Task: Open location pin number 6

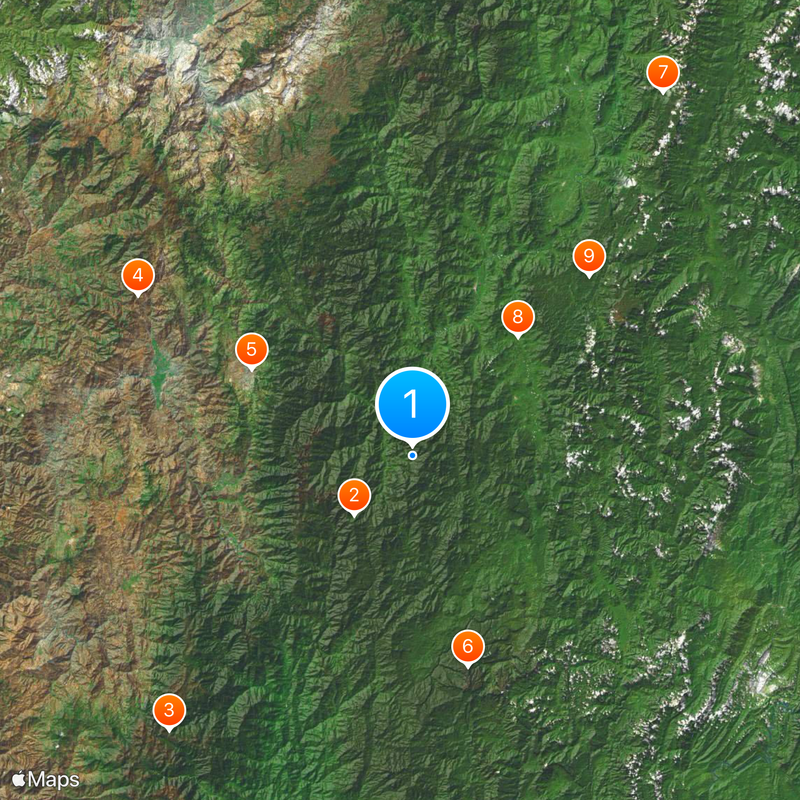Action: [467, 647]
